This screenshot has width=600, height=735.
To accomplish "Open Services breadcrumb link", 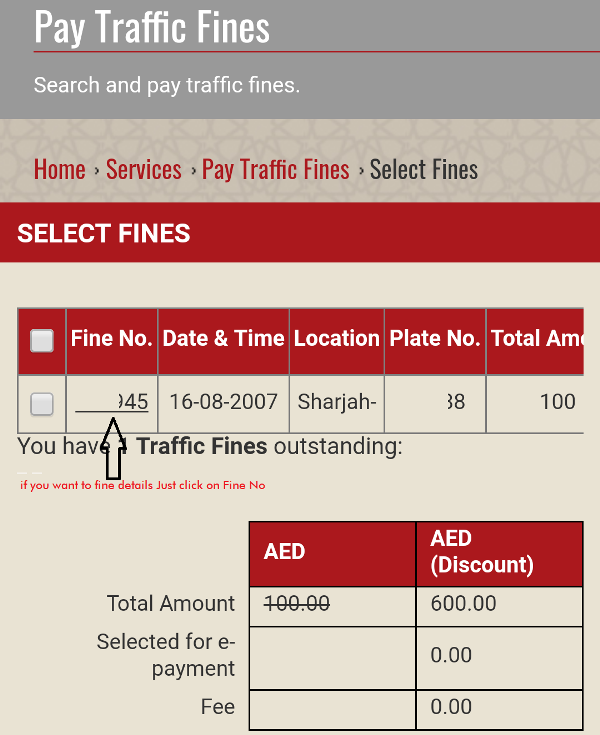I will 144,170.
